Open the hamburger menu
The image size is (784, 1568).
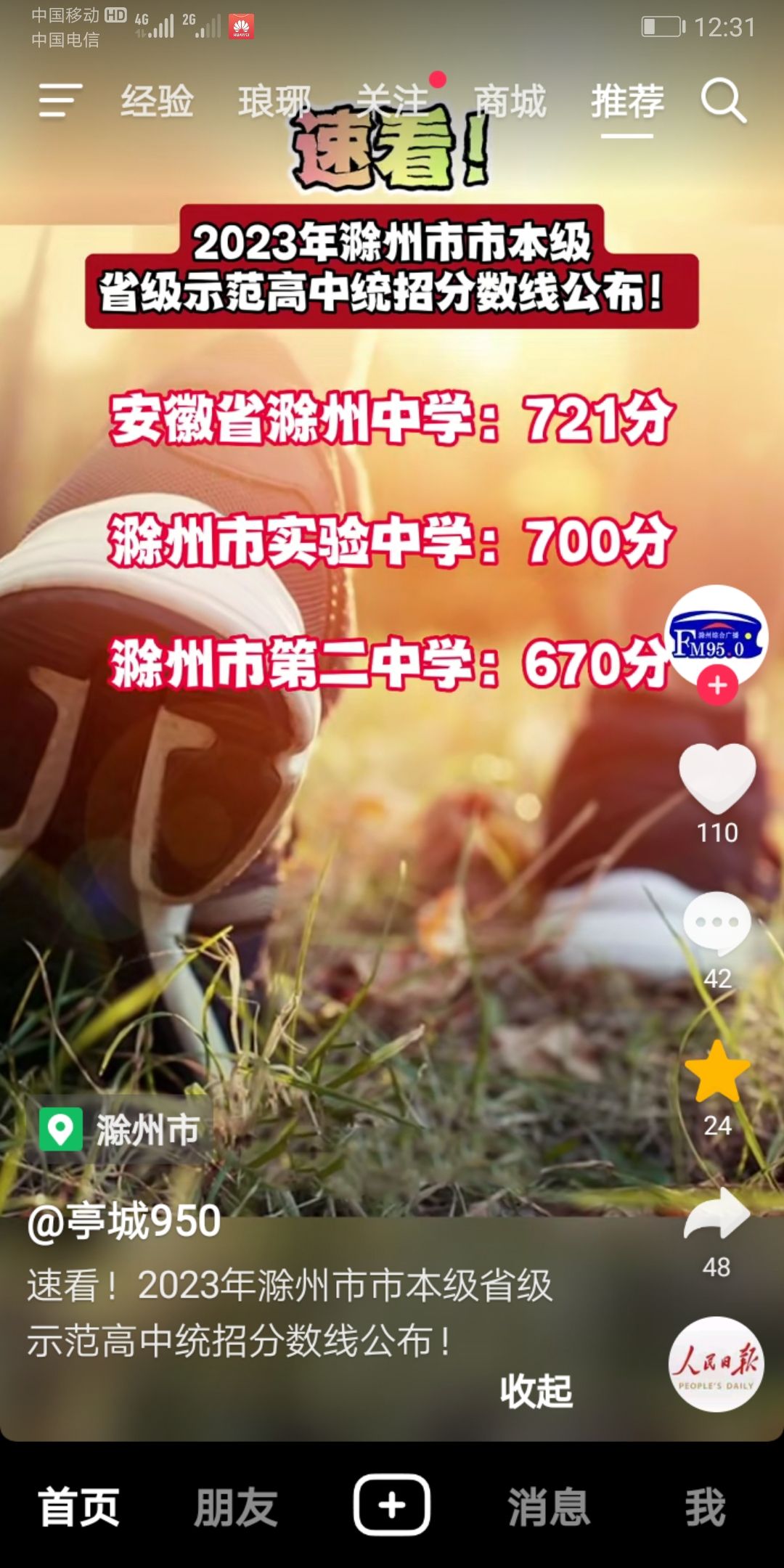(x=60, y=100)
